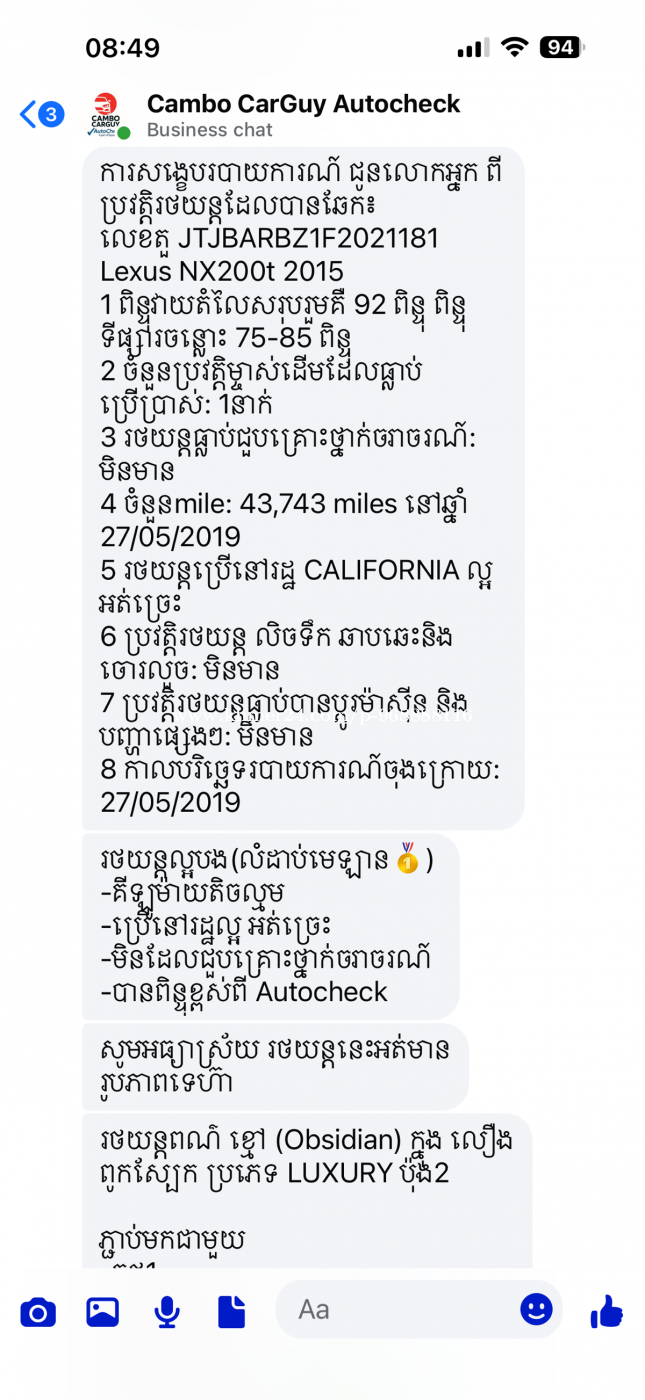Image resolution: width=645 pixels, height=1400 pixels.
Task: Record a voice message
Action: click(167, 1311)
